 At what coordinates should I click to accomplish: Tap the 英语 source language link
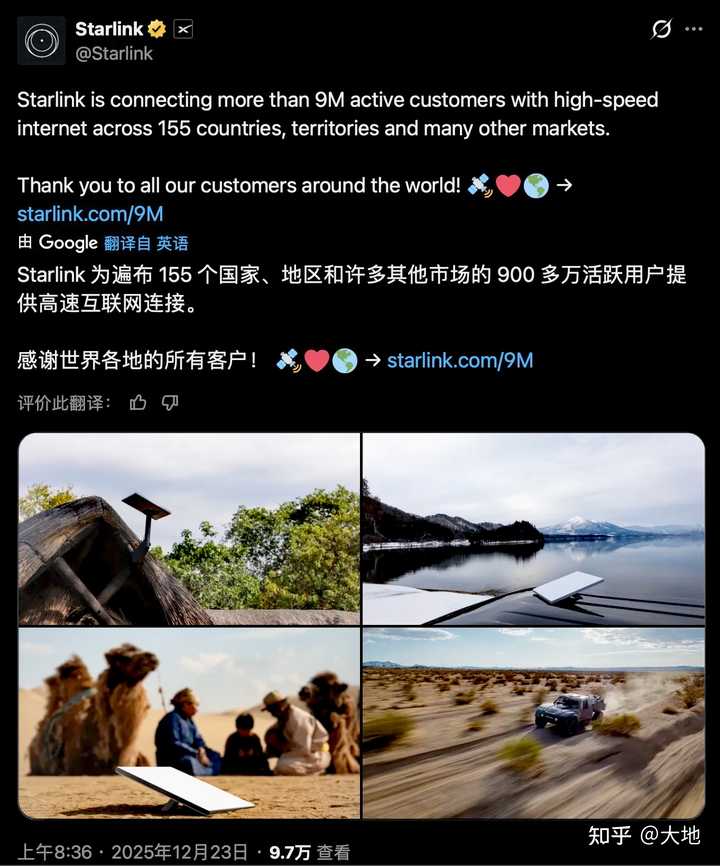pos(172,243)
